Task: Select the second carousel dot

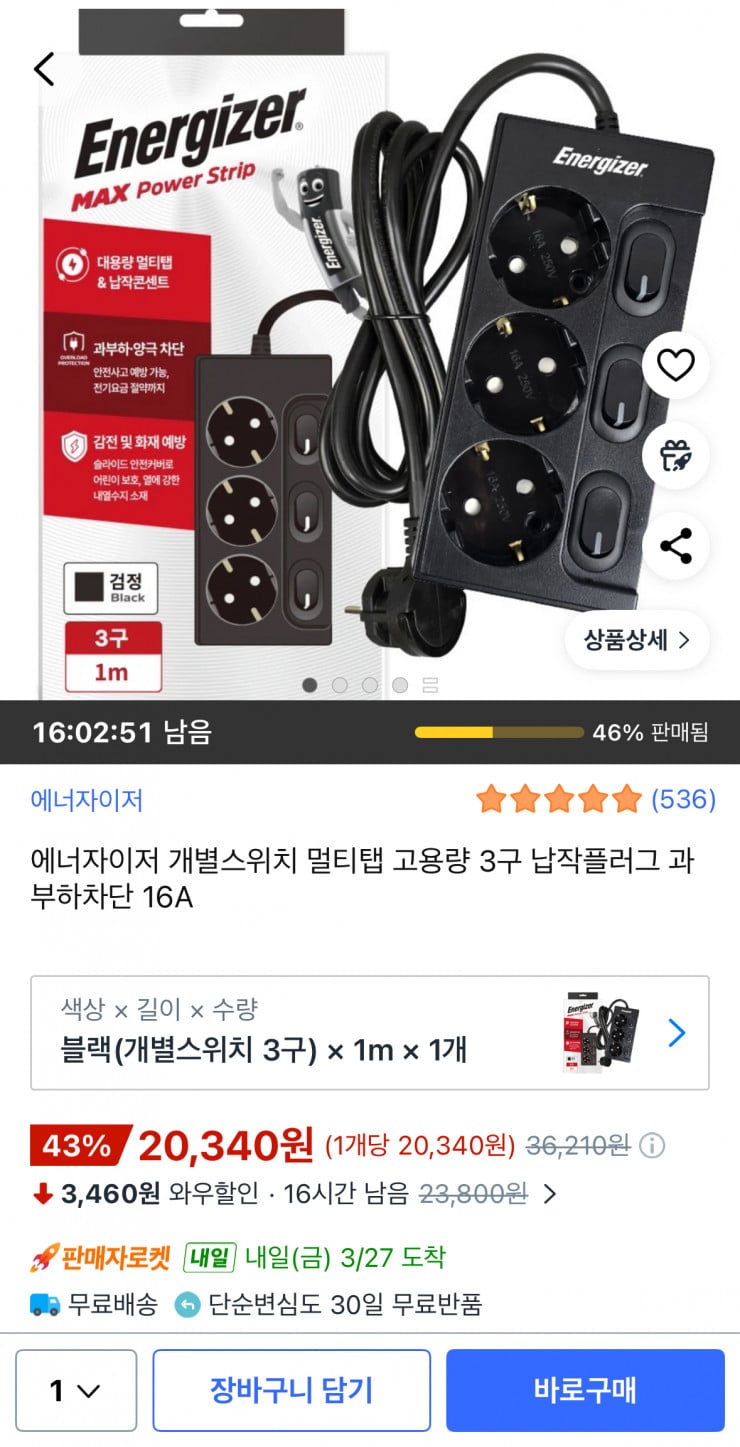Action: point(341,686)
